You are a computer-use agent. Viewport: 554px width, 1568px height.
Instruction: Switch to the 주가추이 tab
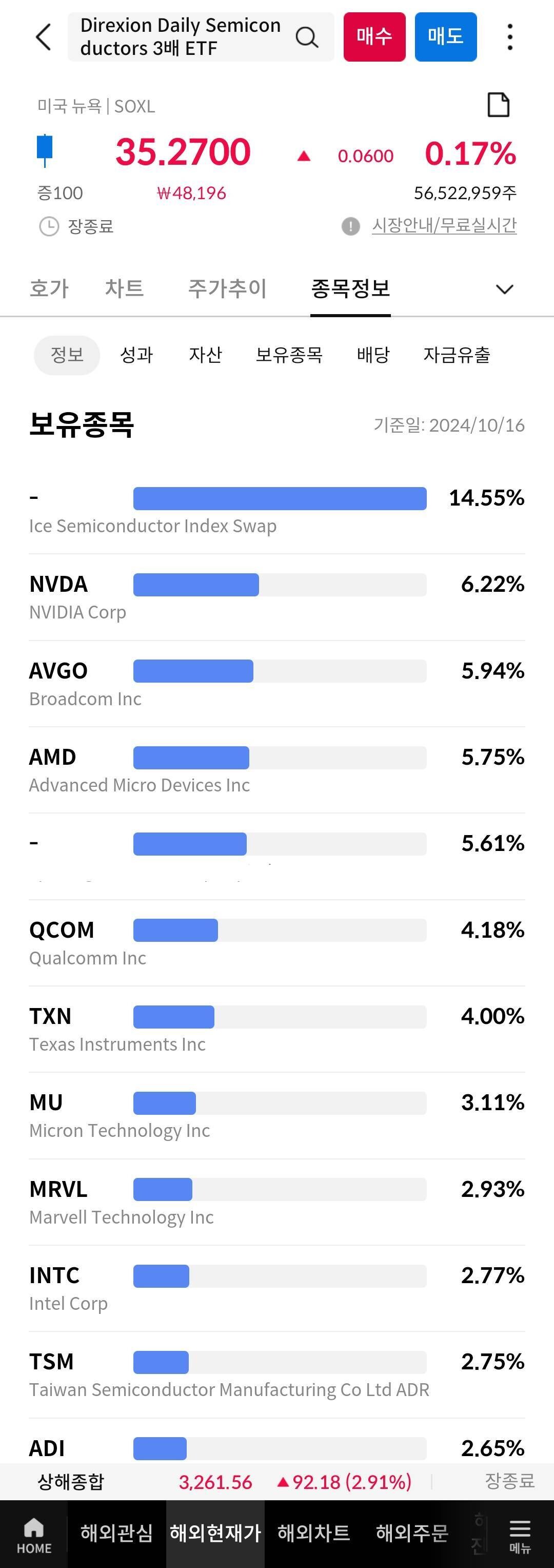click(x=227, y=288)
